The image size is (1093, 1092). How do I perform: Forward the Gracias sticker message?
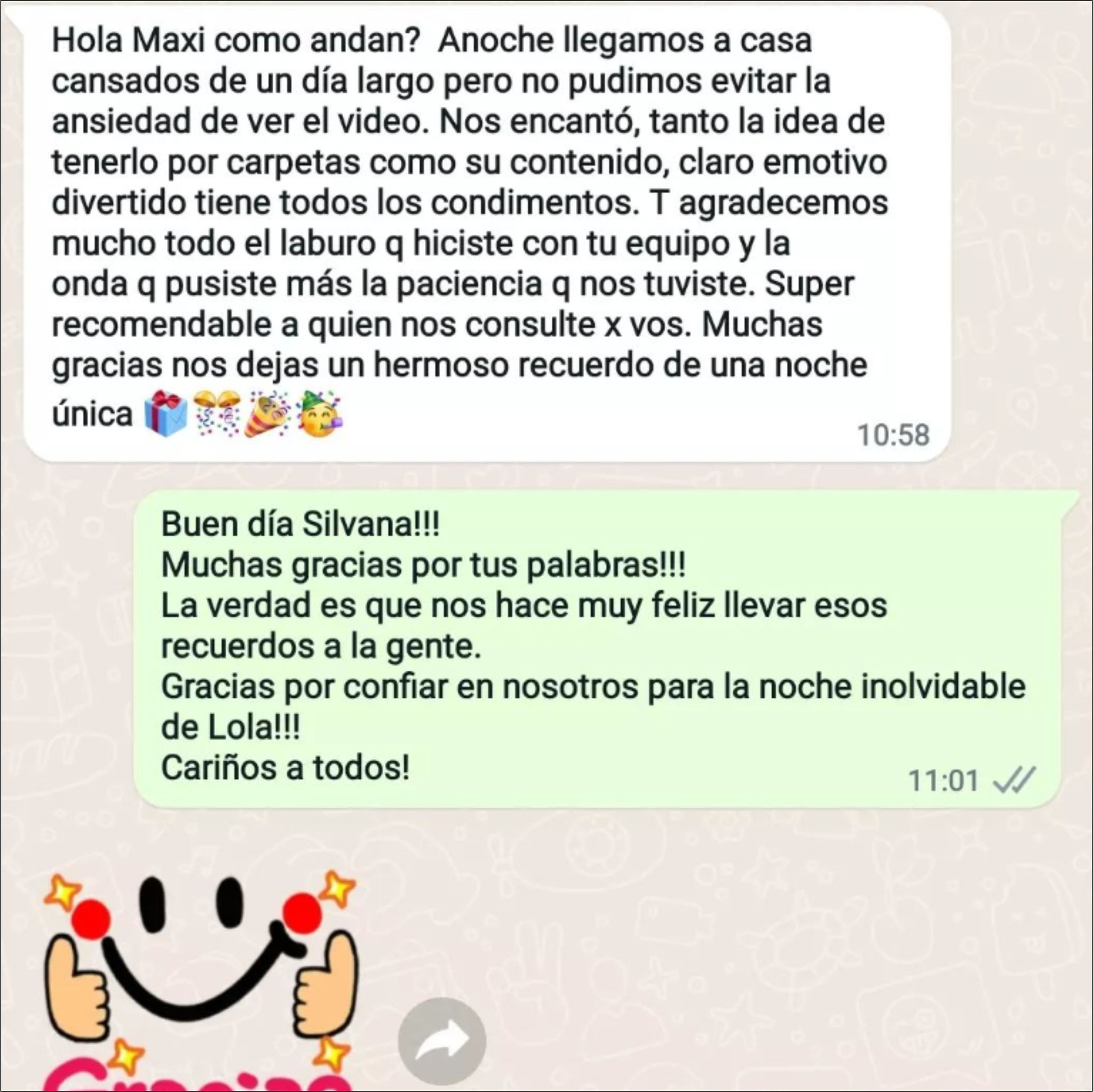tap(442, 1041)
